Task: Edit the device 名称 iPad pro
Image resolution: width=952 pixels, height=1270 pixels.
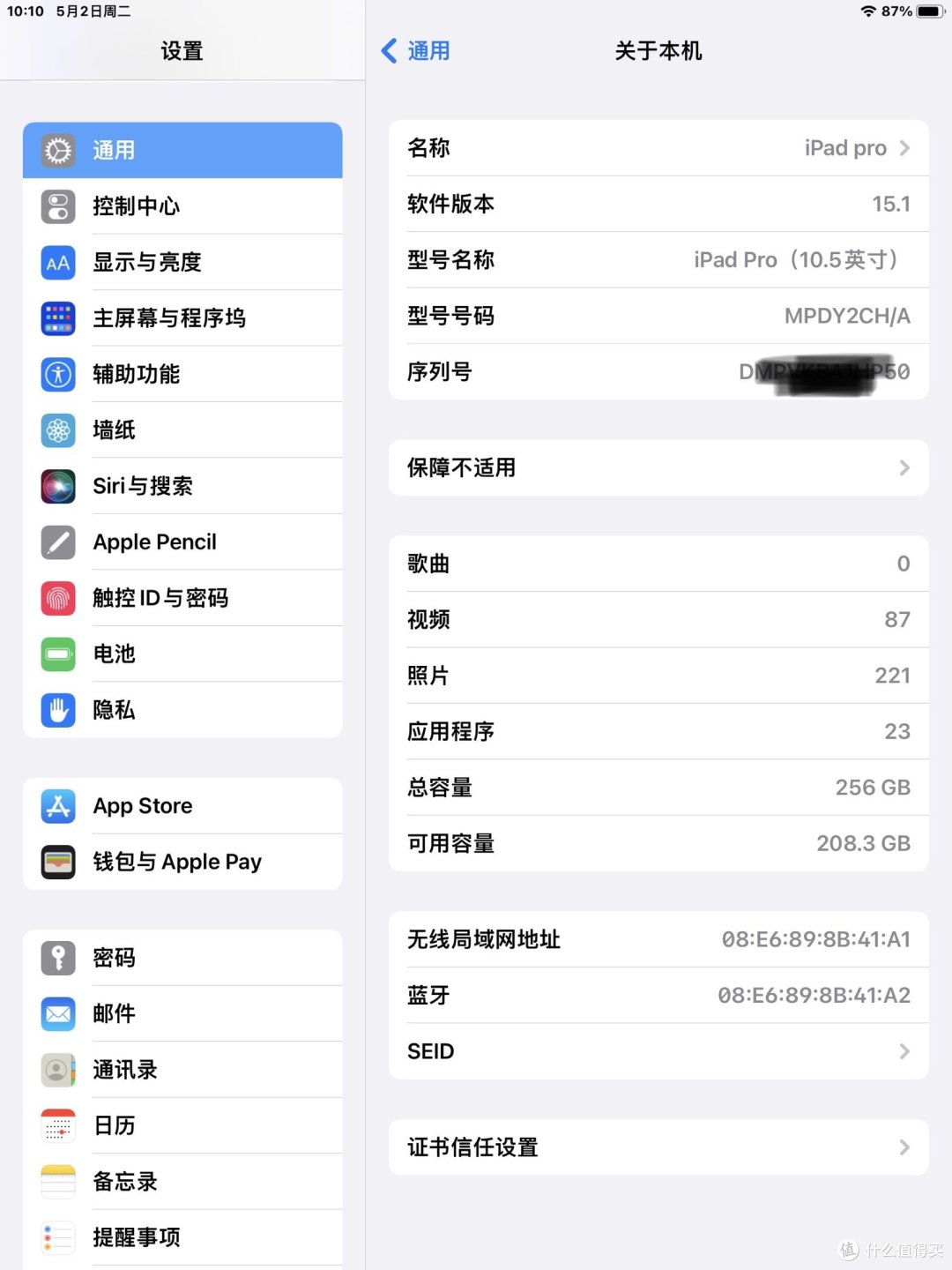Action: (x=658, y=148)
